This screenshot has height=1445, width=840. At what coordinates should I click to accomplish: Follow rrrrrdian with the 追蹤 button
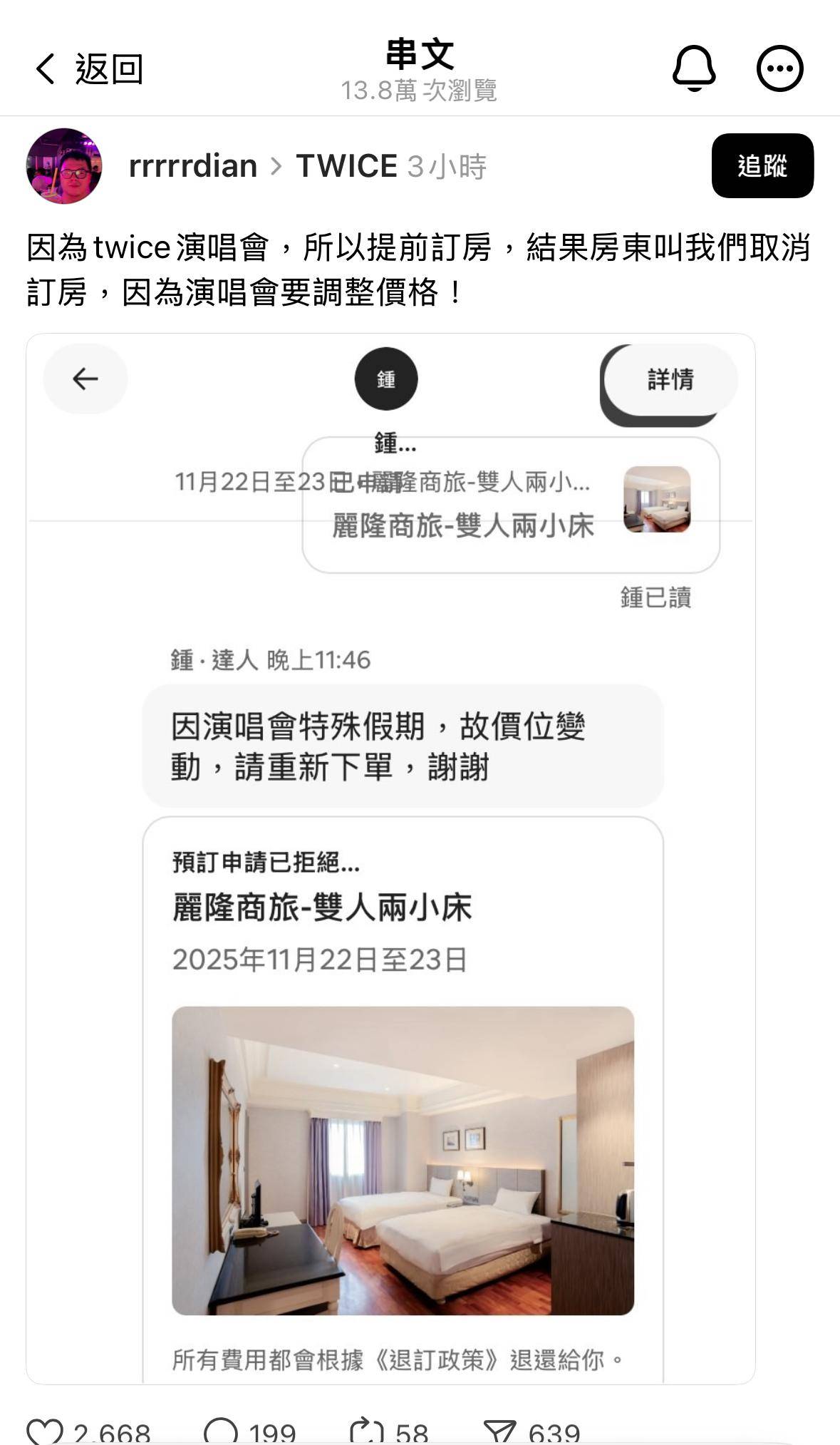[762, 165]
